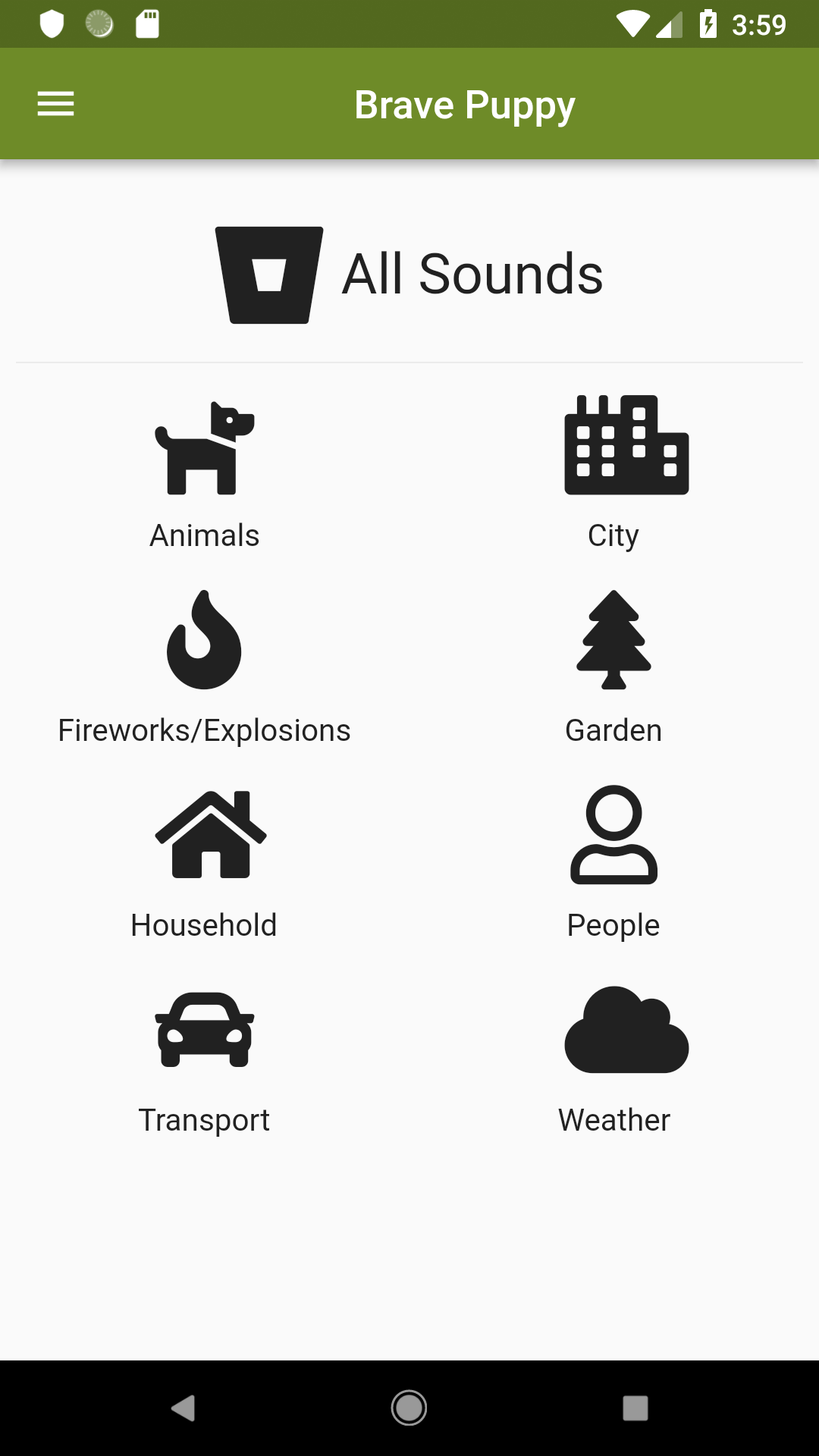The height and width of the screenshot is (1456, 819).
Task: Open the City sounds category
Action: click(613, 475)
